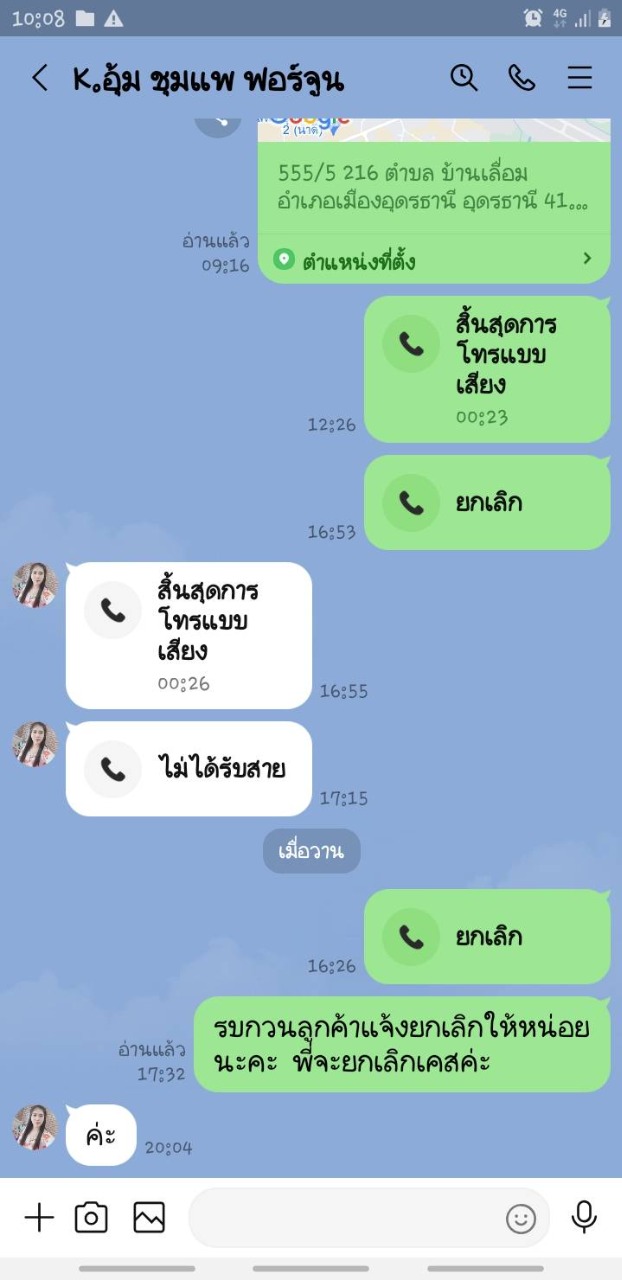Focus the message text field
This screenshot has width=622, height=1280.
point(345,1217)
